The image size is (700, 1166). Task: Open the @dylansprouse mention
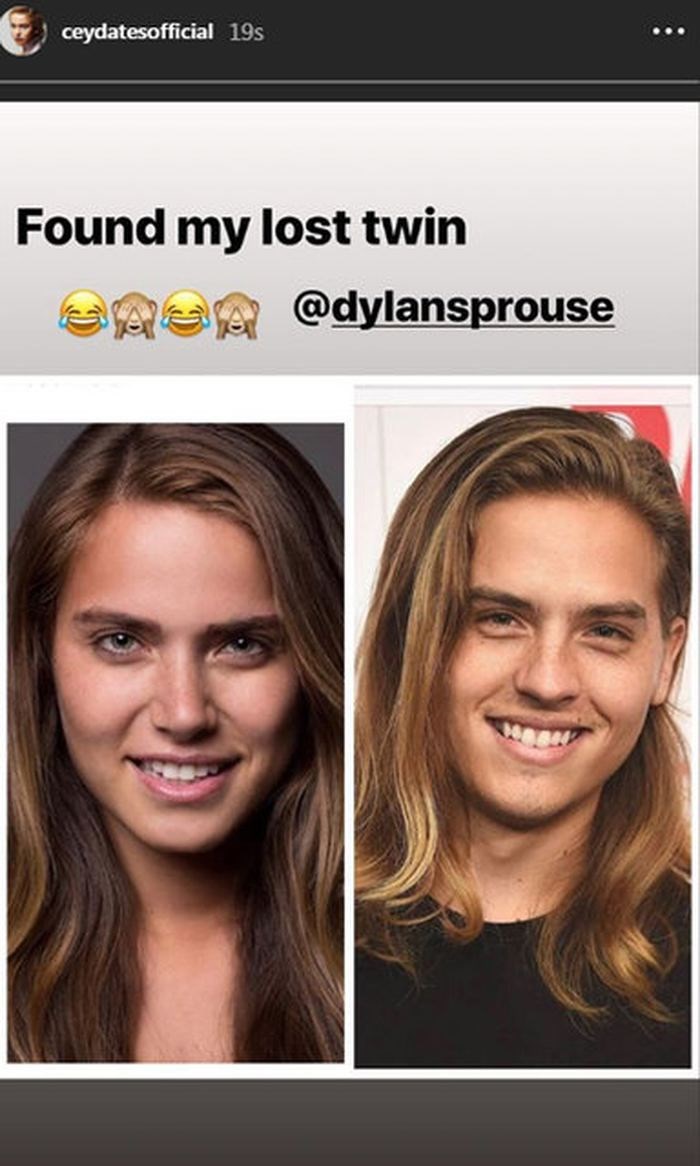(453, 309)
